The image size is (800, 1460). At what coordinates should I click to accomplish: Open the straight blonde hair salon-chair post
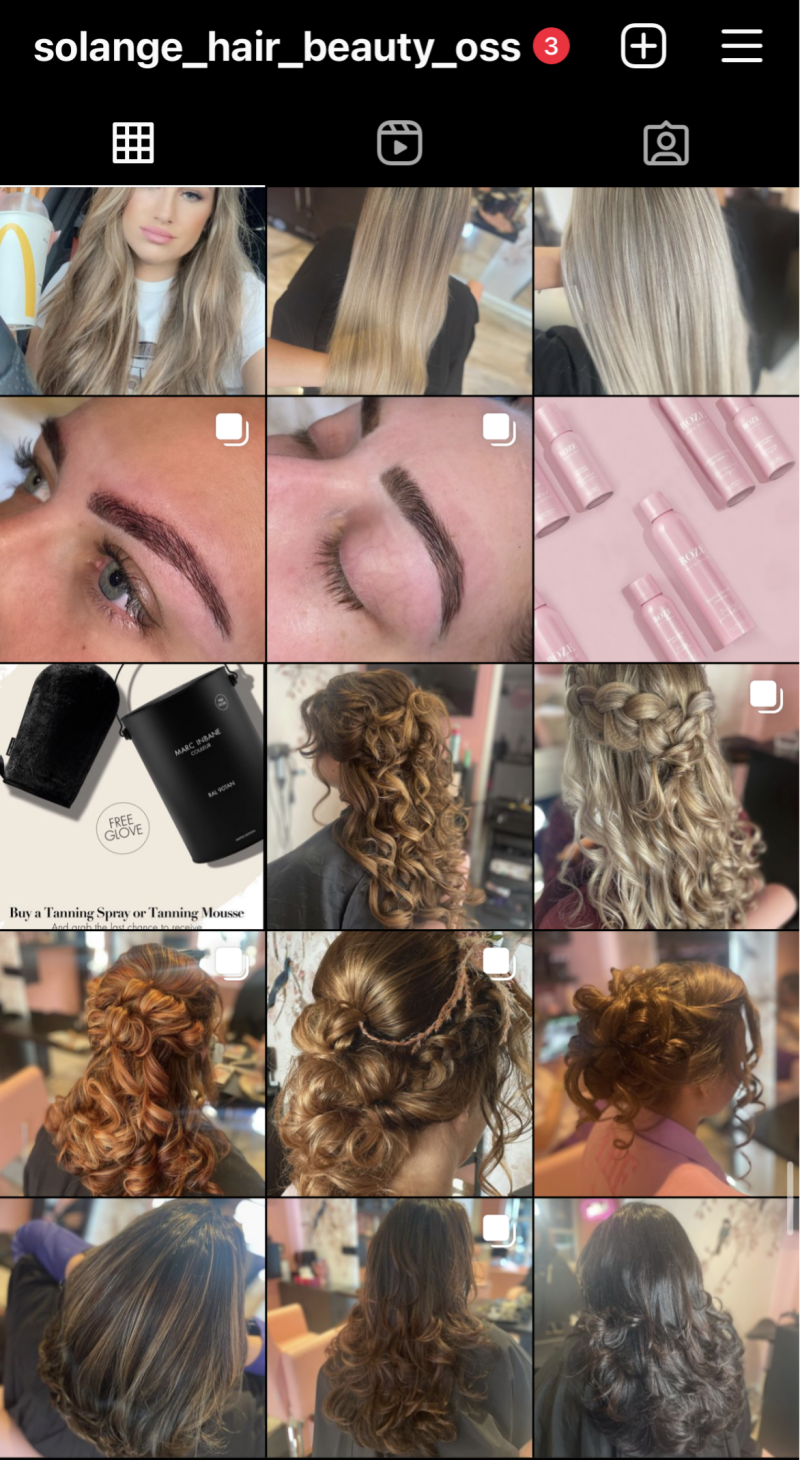(399, 291)
